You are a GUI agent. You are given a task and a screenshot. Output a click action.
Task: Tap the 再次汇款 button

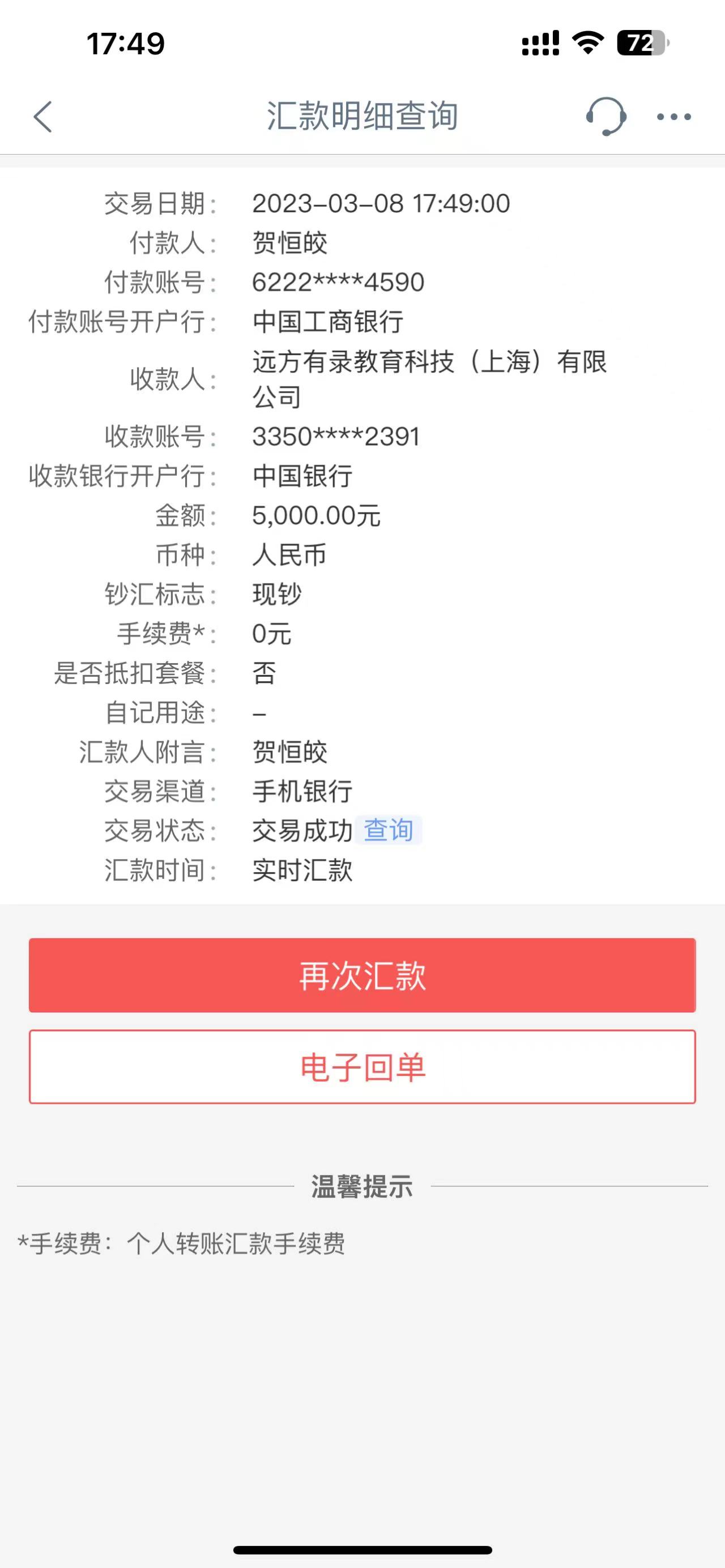(362, 976)
